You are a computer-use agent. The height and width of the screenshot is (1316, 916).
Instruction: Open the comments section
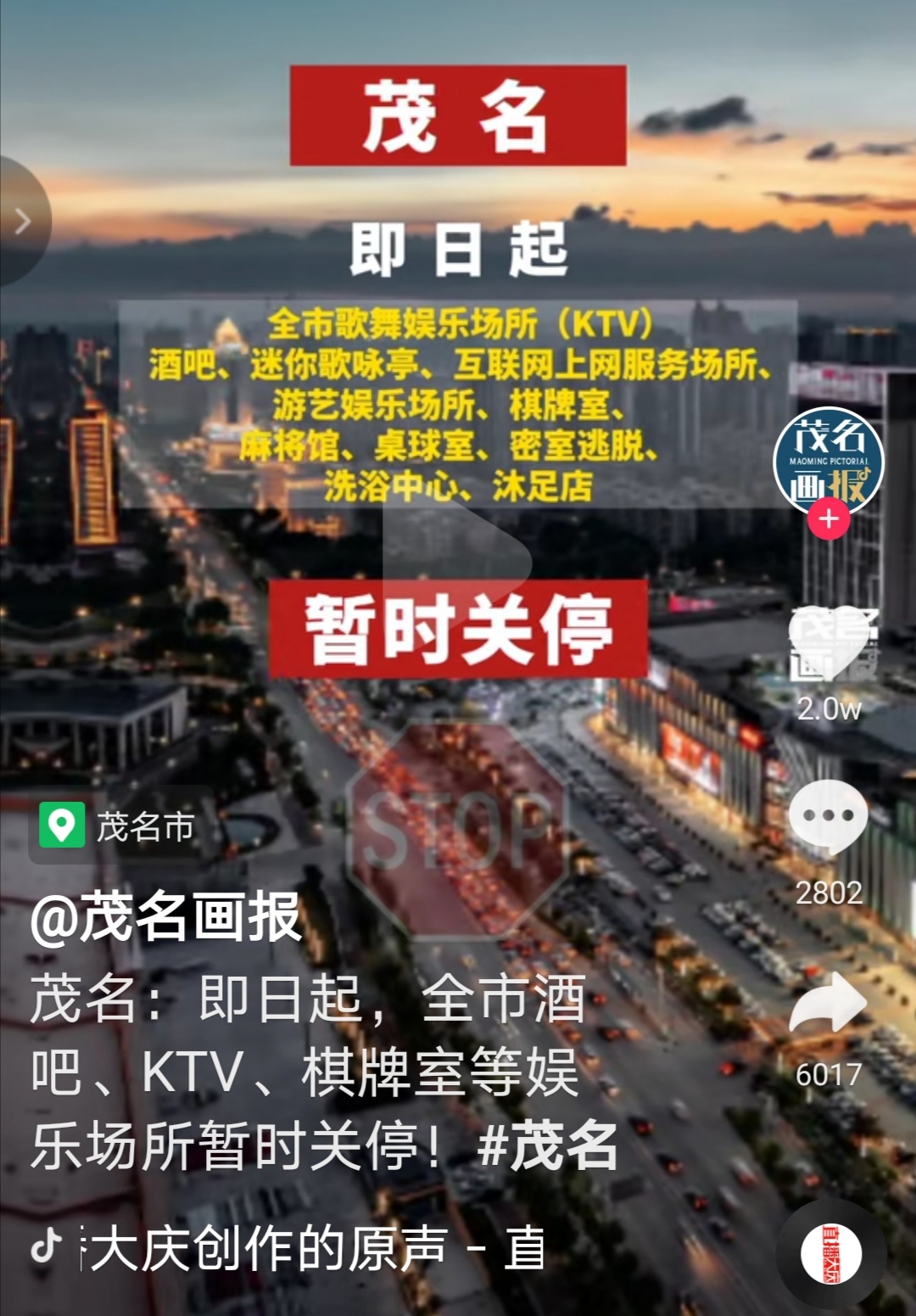coord(828,818)
